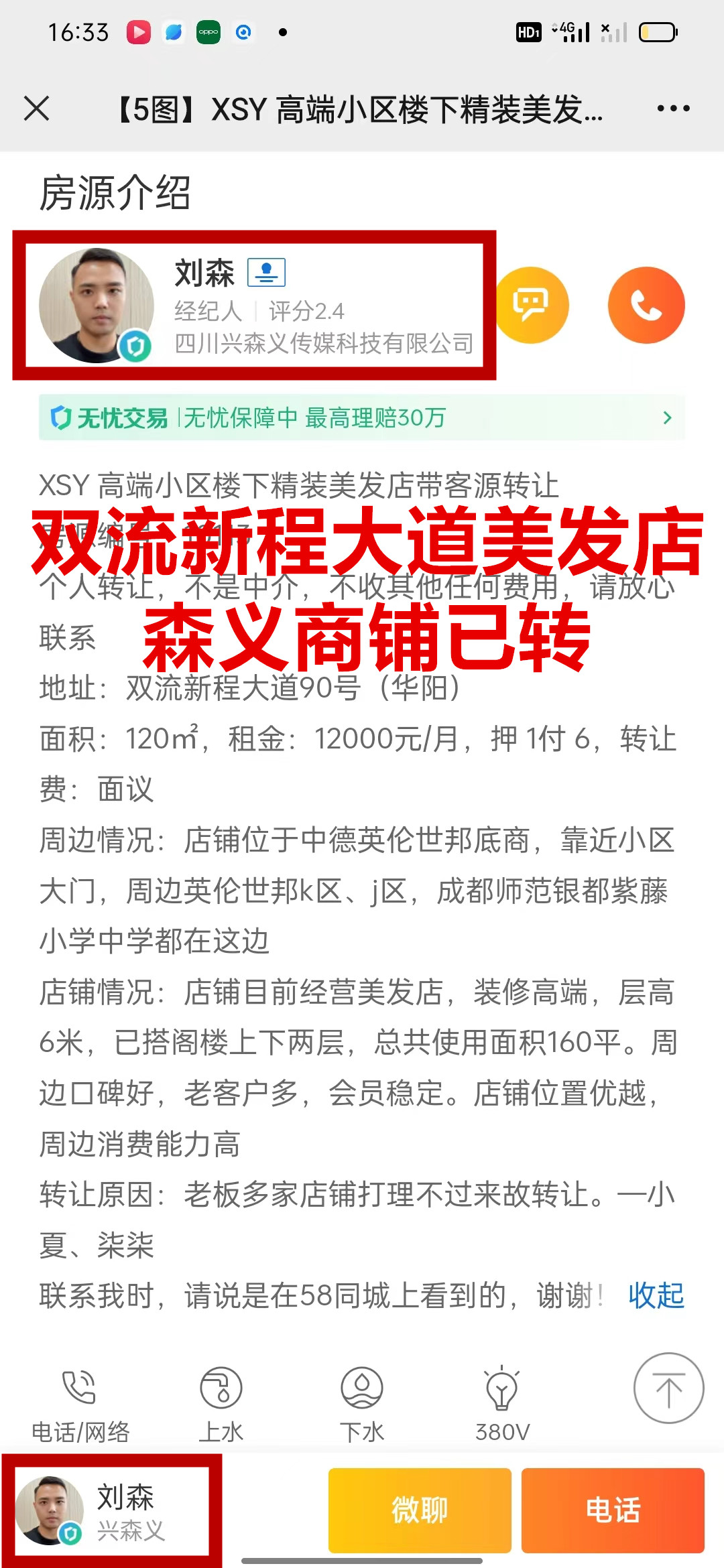Tap the 电话 button to call
This screenshot has width=724, height=1568.
click(613, 1510)
